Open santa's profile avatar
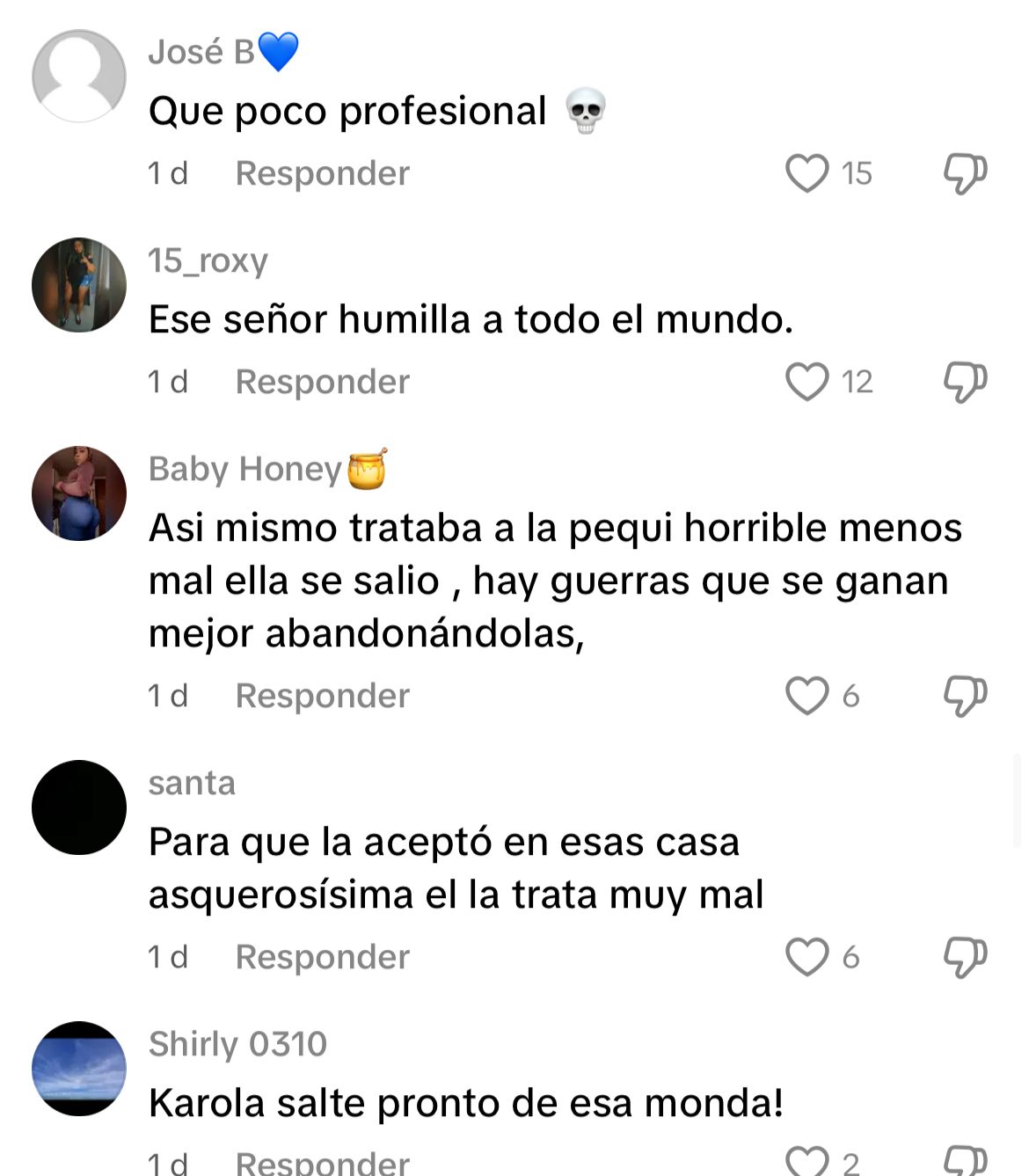The width and height of the screenshot is (1029, 1176). 79,807
